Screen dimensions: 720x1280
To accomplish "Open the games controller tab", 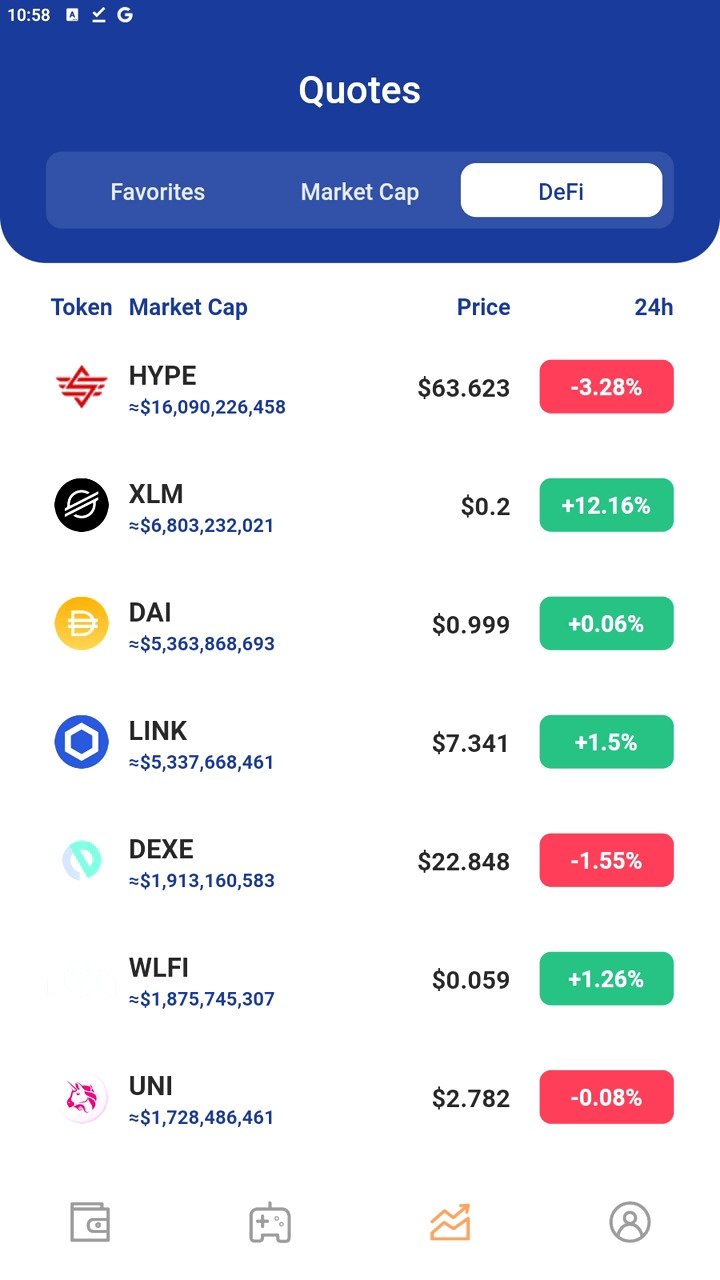I will point(270,1222).
